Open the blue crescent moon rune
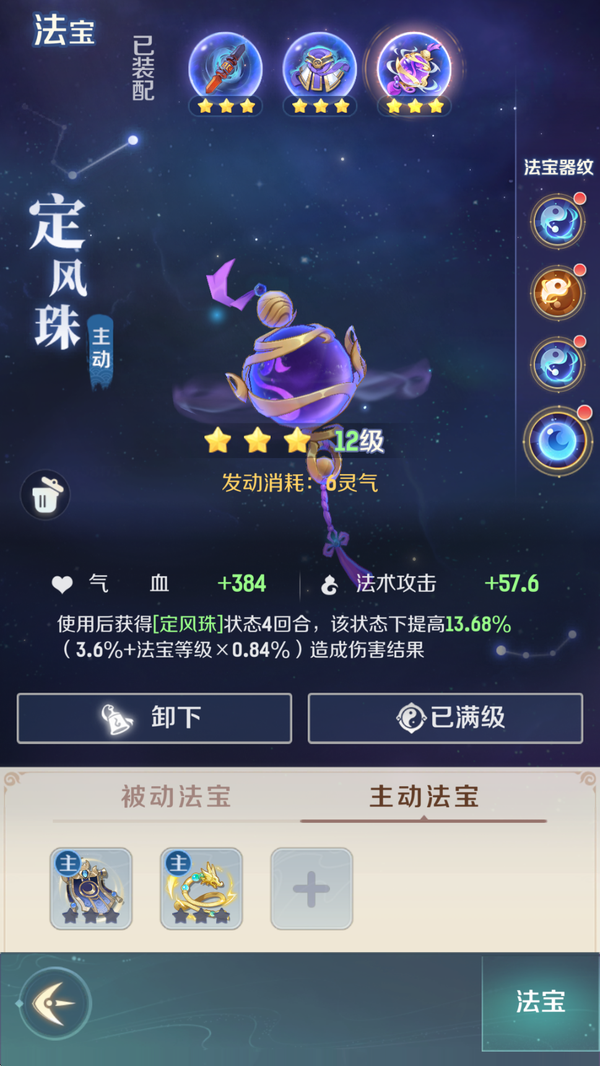This screenshot has width=600, height=1066. 556,438
